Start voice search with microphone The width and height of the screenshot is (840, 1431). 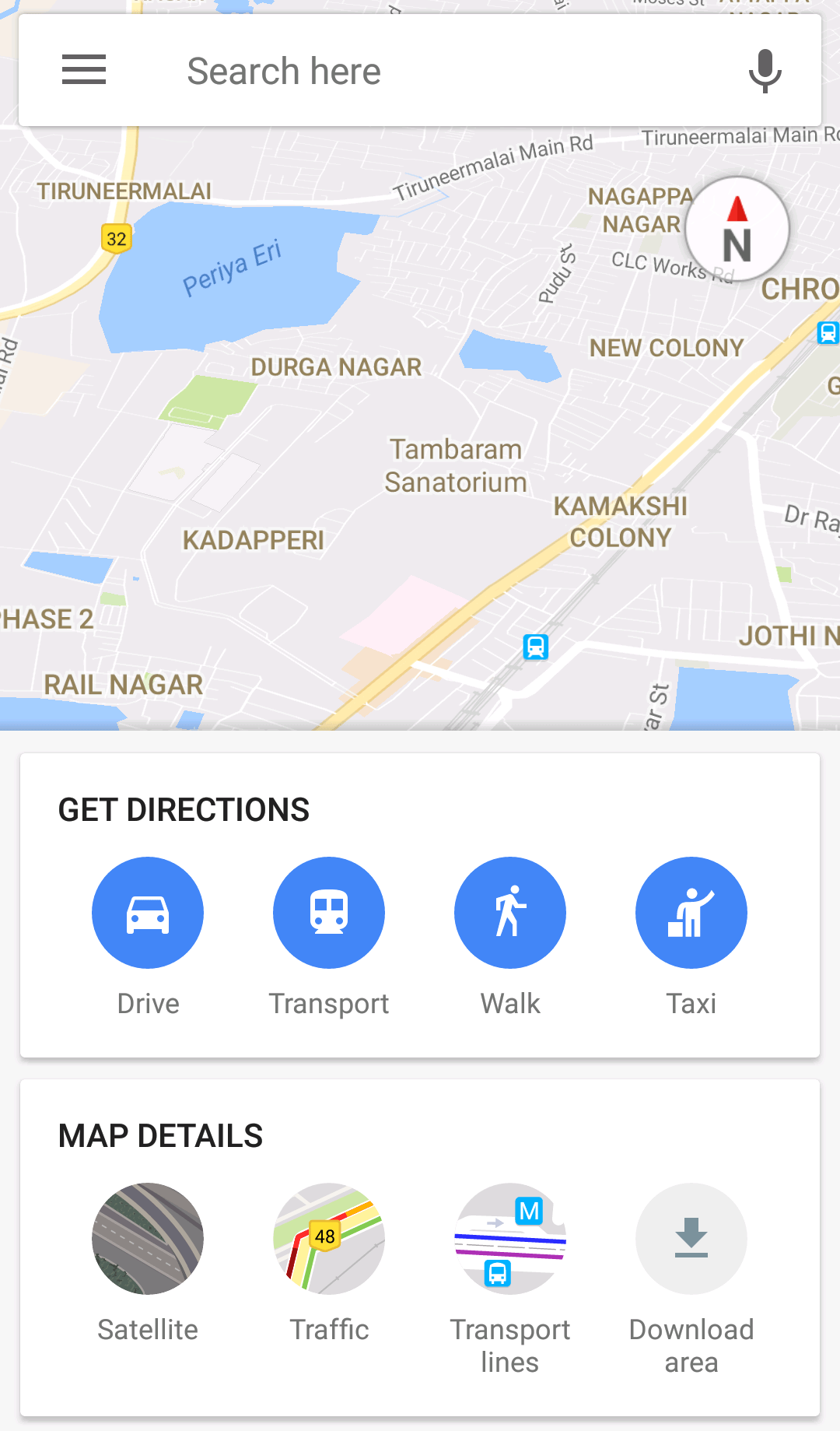point(765,71)
